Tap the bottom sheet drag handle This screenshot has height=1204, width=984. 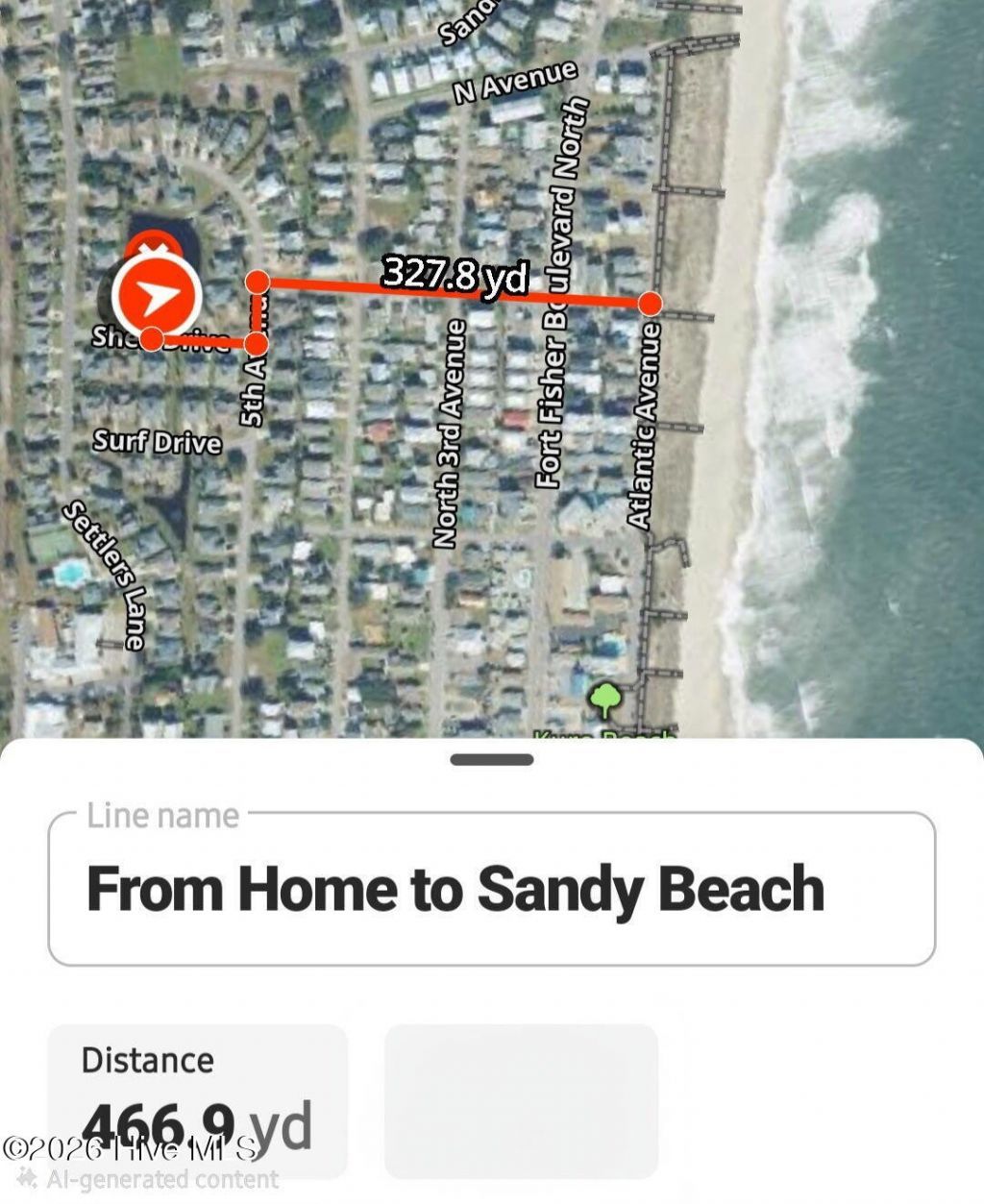coord(491,759)
